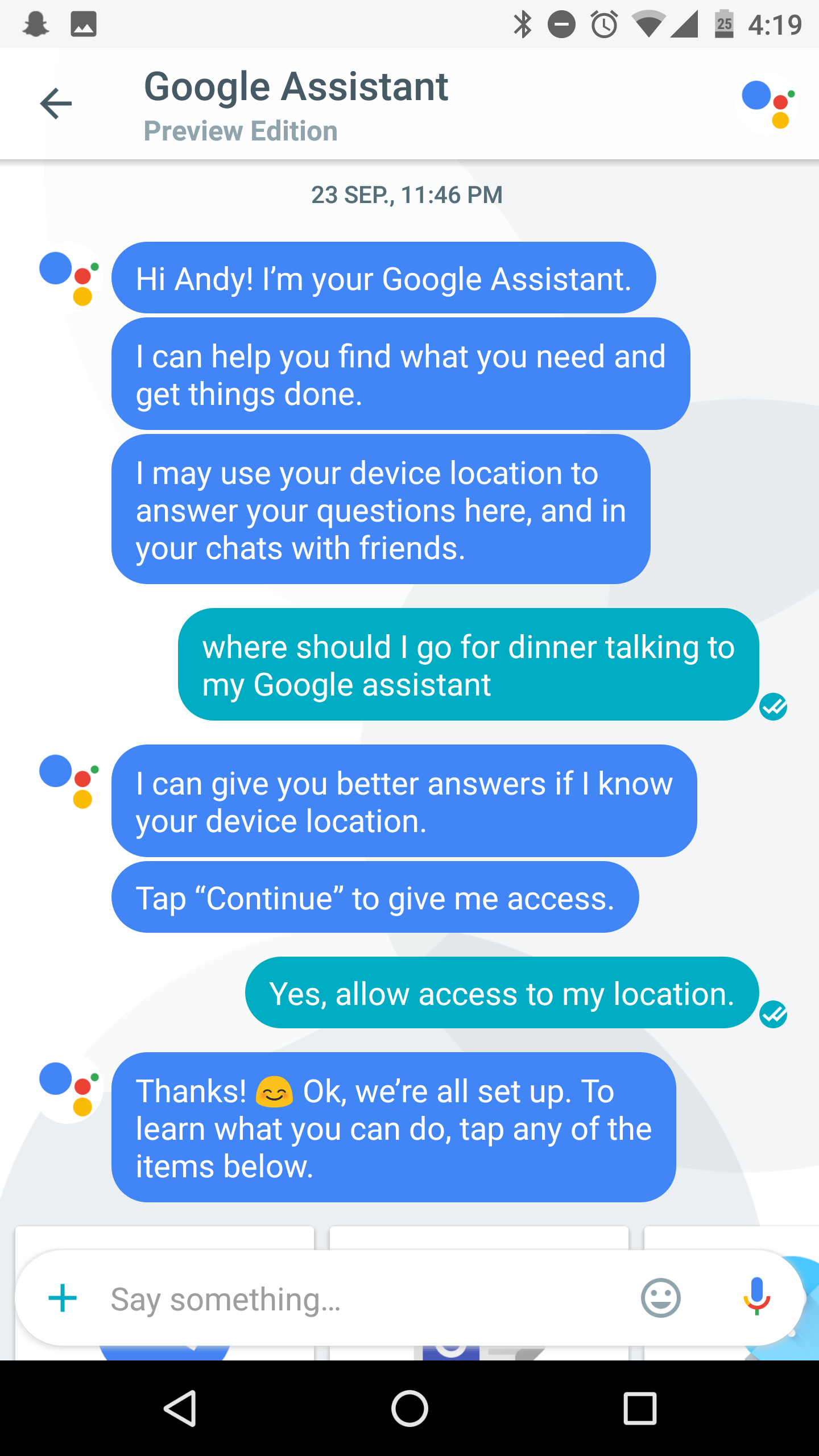Tap the Android home button
This screenshot has width=819, height=1456.
409,1409
